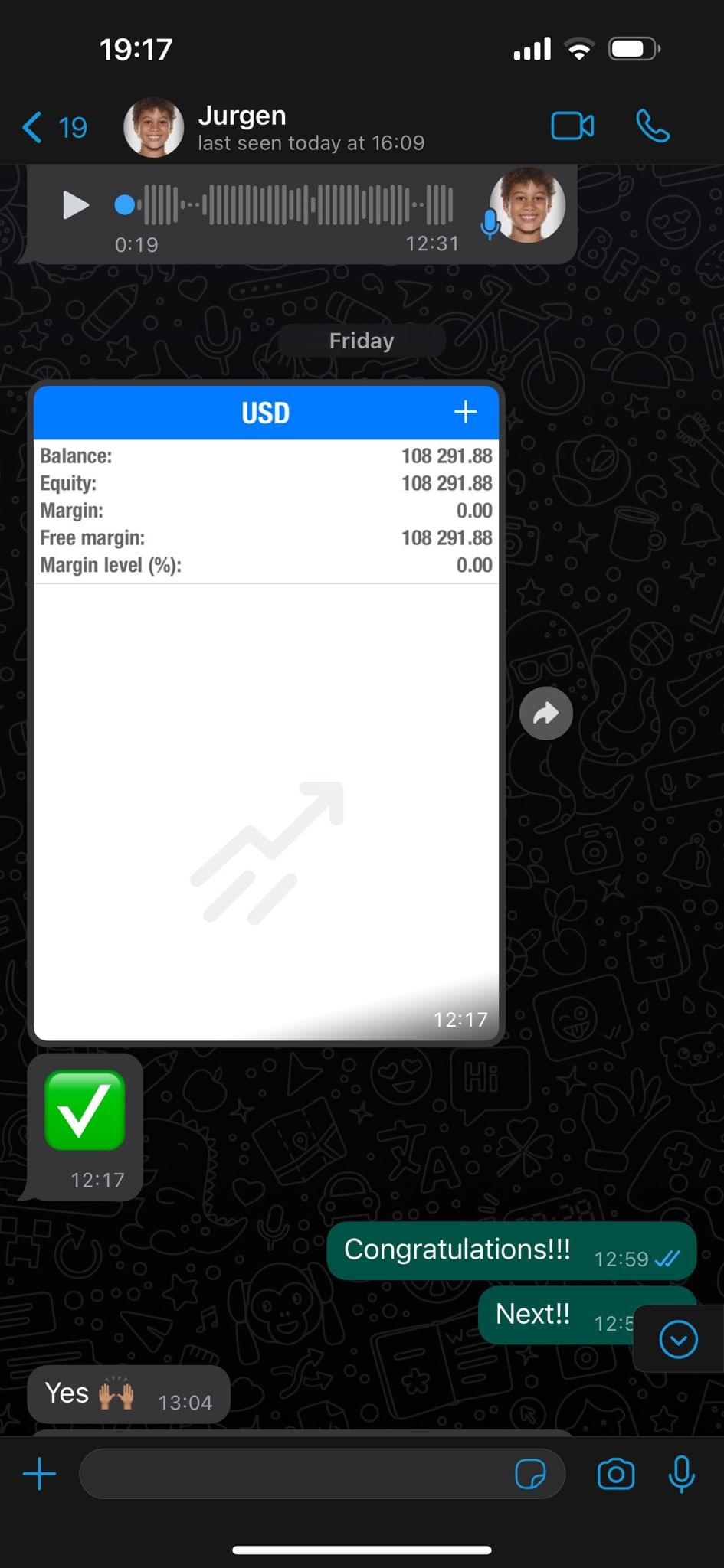
Task: Go back to the chats list
Action: click(x=52, y=127)
